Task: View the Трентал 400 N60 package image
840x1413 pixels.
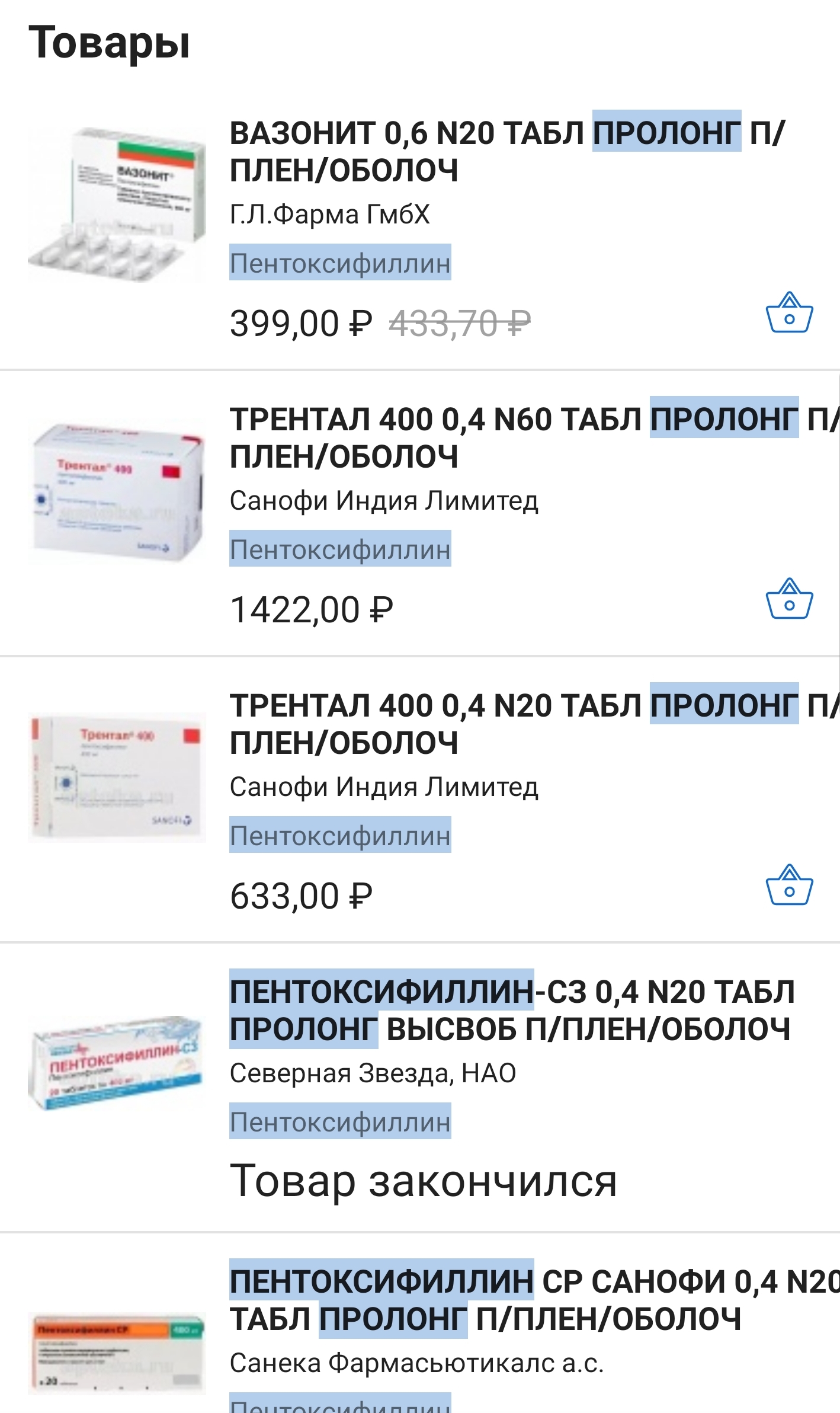Action: click(x=117, y=492)
